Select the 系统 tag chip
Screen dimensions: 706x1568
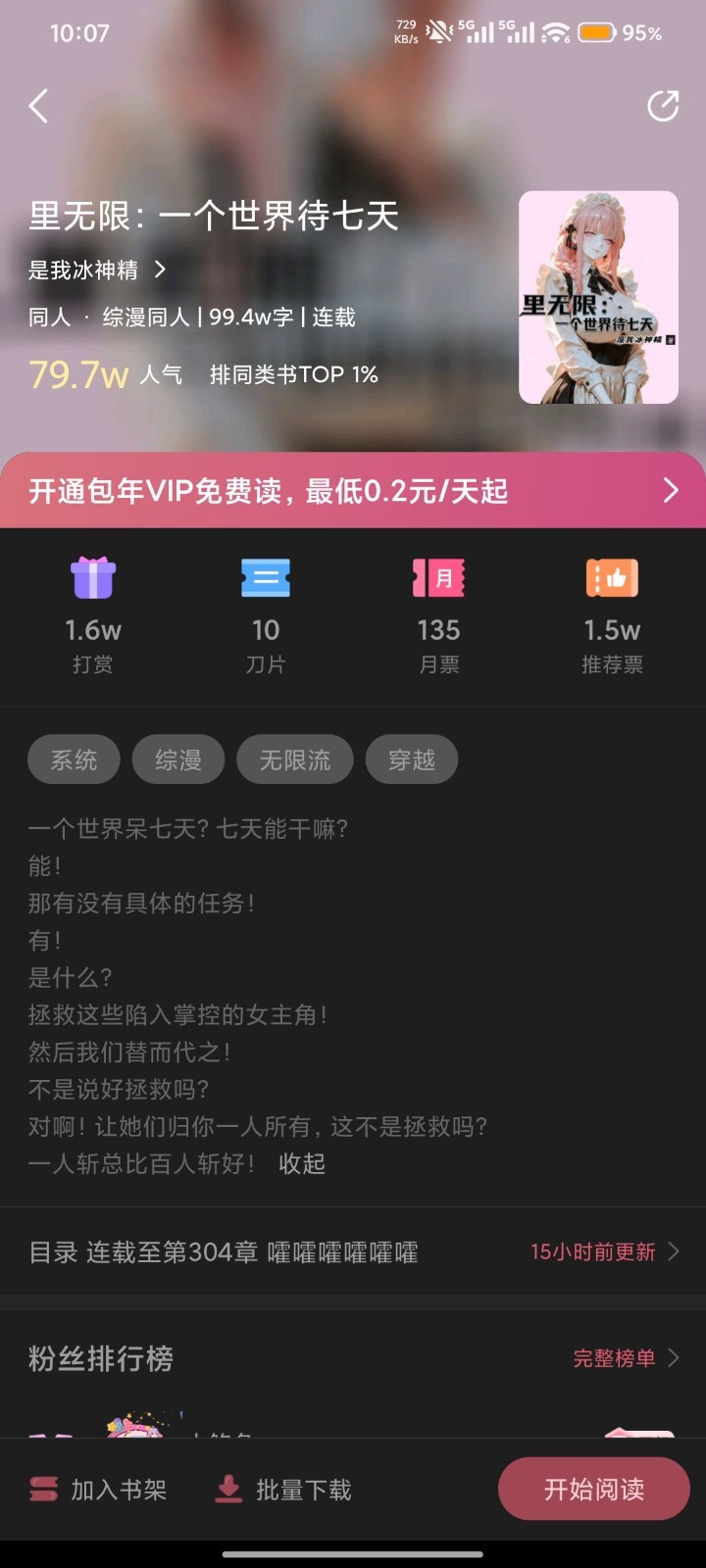[75, 759]
